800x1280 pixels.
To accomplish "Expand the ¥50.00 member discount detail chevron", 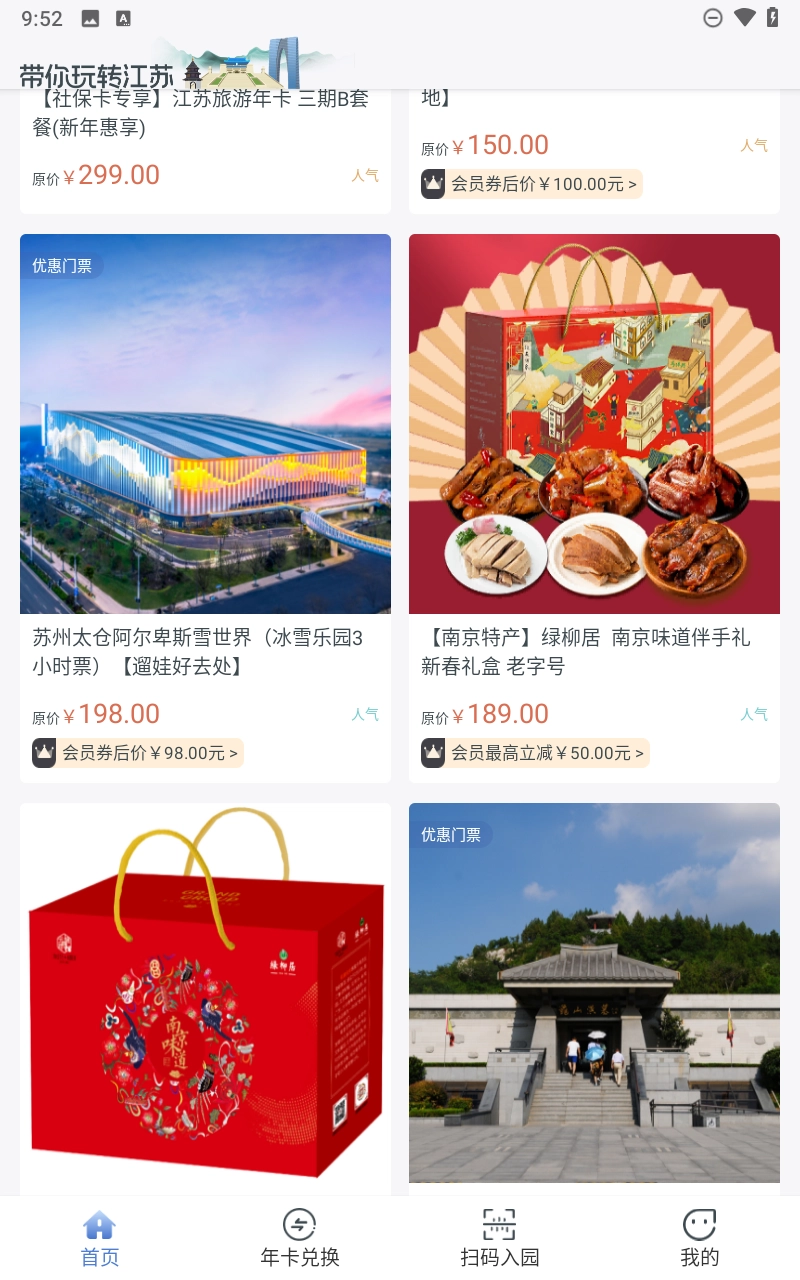I will [x=640, y=754].
